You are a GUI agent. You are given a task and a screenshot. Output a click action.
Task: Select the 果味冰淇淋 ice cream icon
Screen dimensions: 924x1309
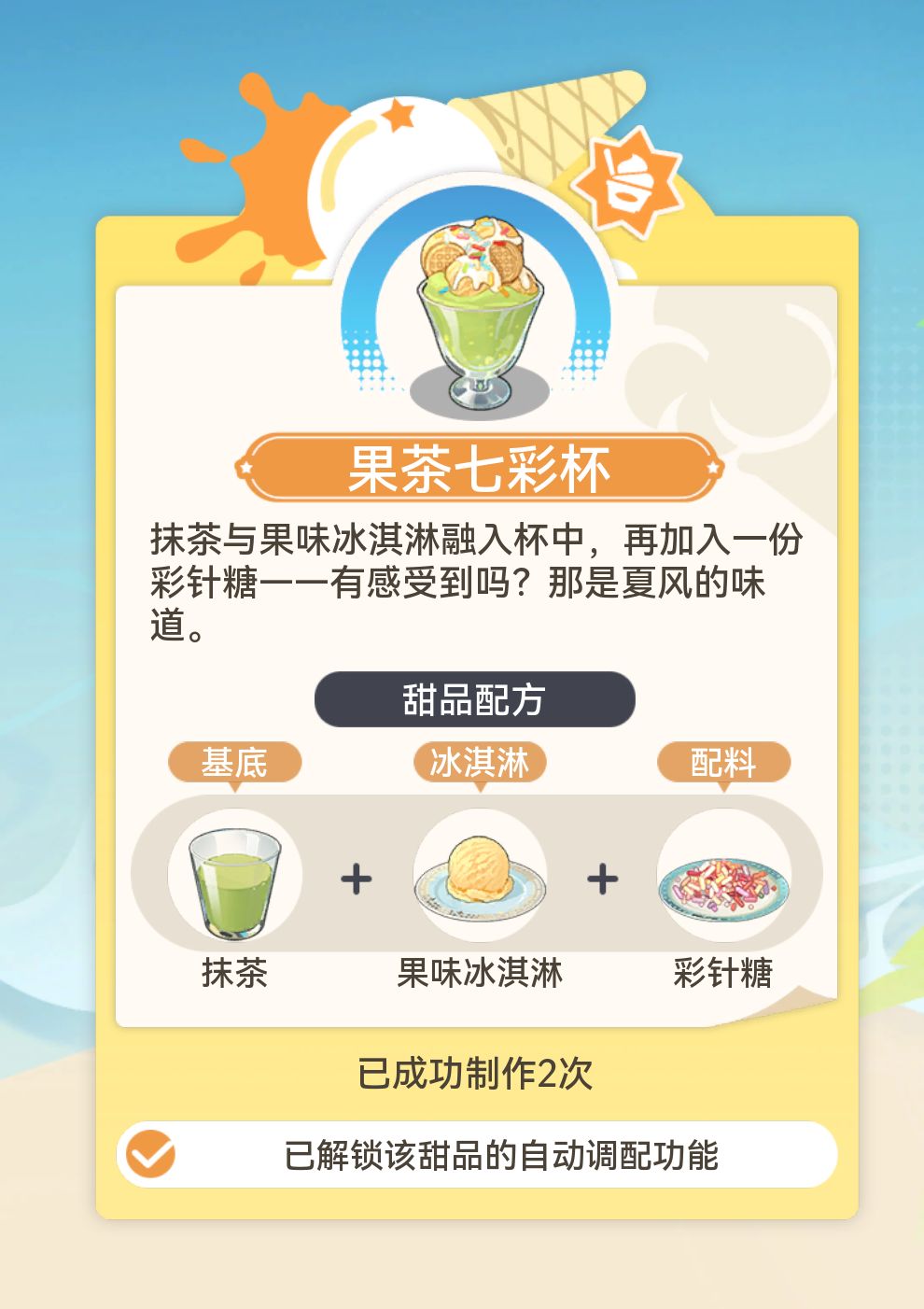pyautogui.click(x=479, y=876)
